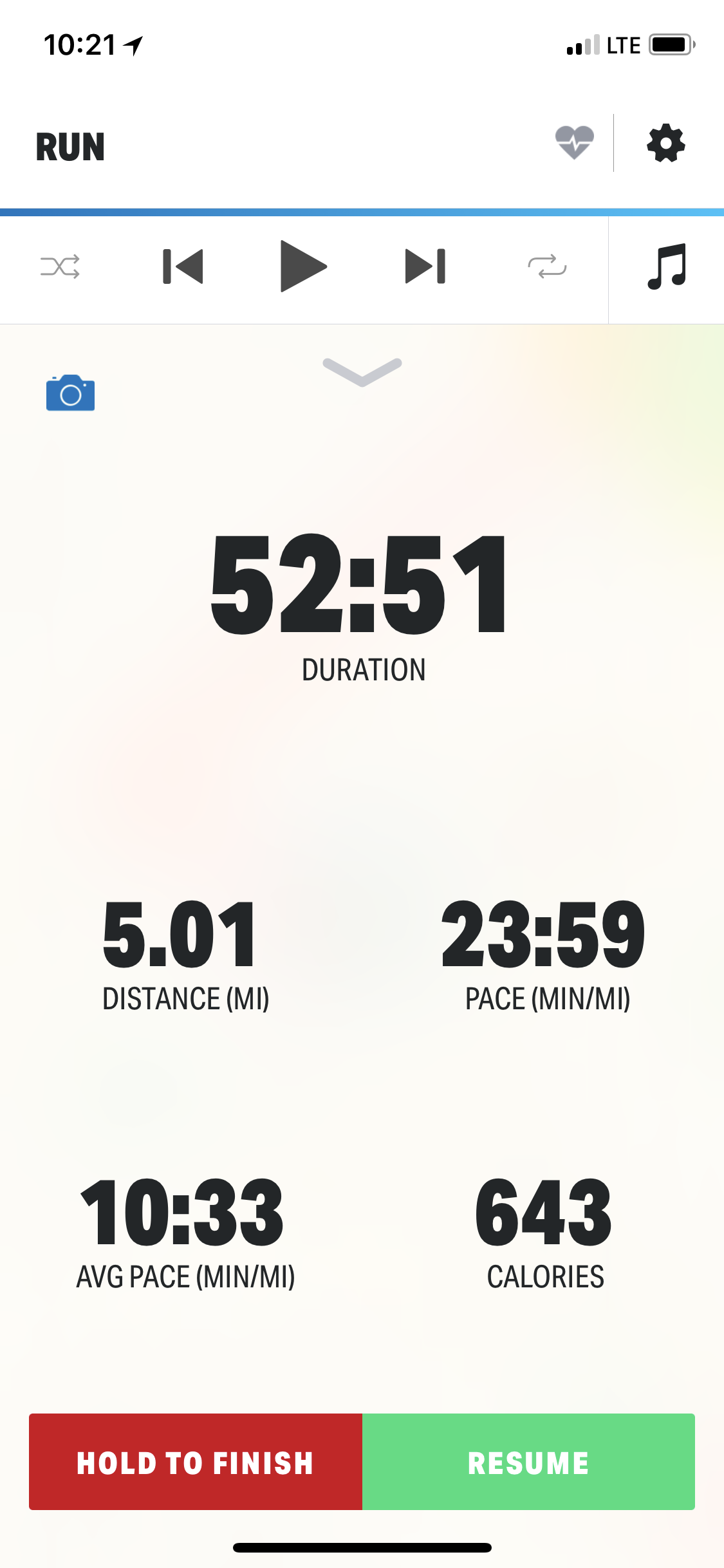Skip to previous track
Screen dimensions: 724x1568
click(x=183, y=266)
